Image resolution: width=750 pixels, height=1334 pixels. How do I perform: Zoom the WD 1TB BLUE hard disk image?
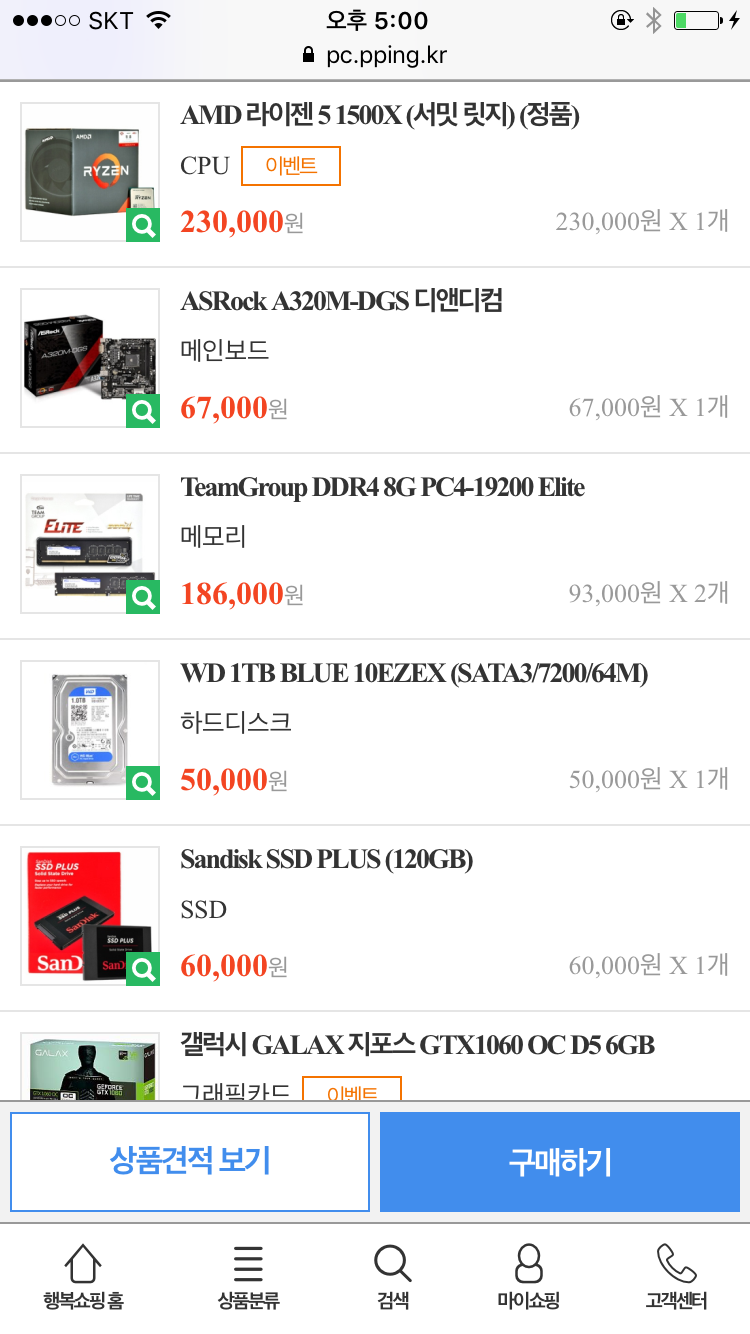point(143,783)
